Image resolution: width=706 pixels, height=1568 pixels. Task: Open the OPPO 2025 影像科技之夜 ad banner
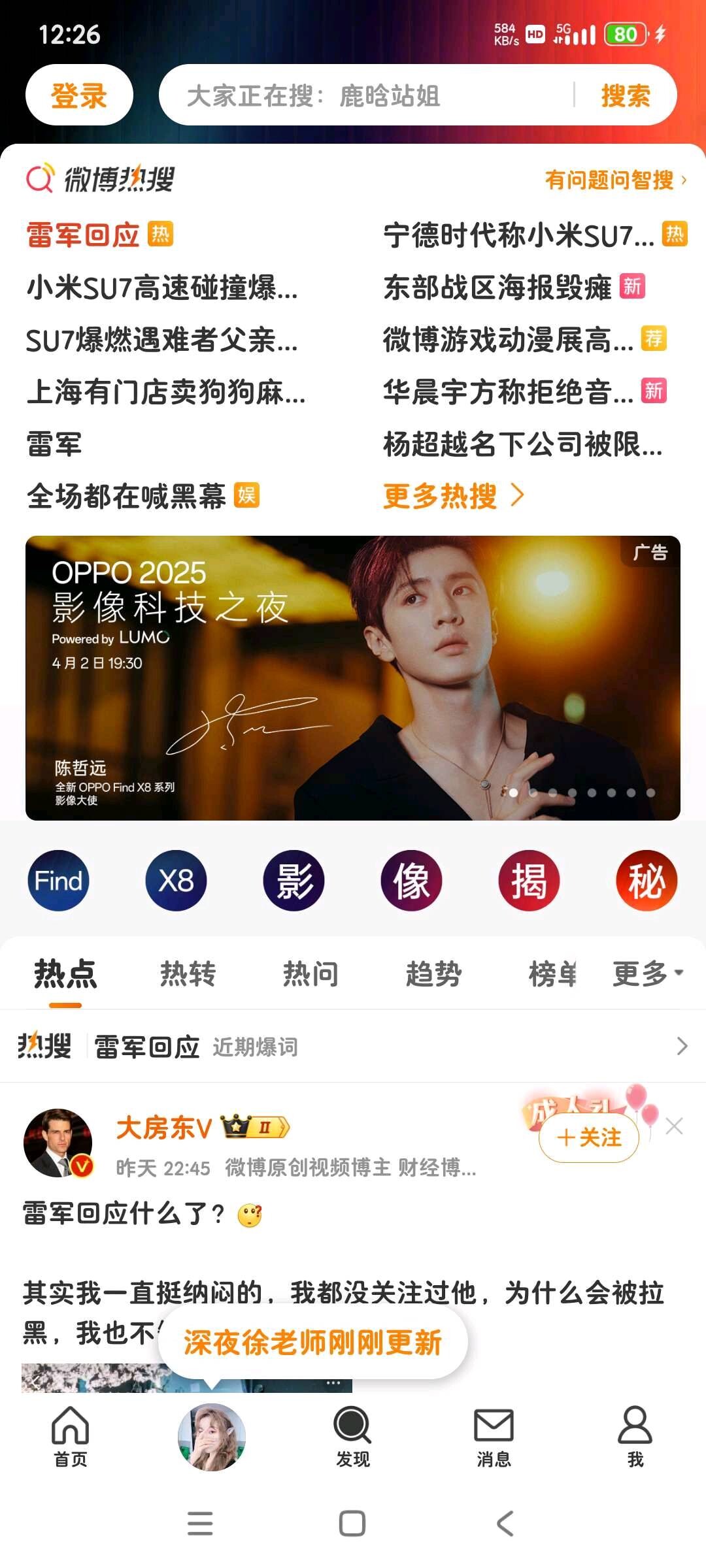click(x=353, y=678)
